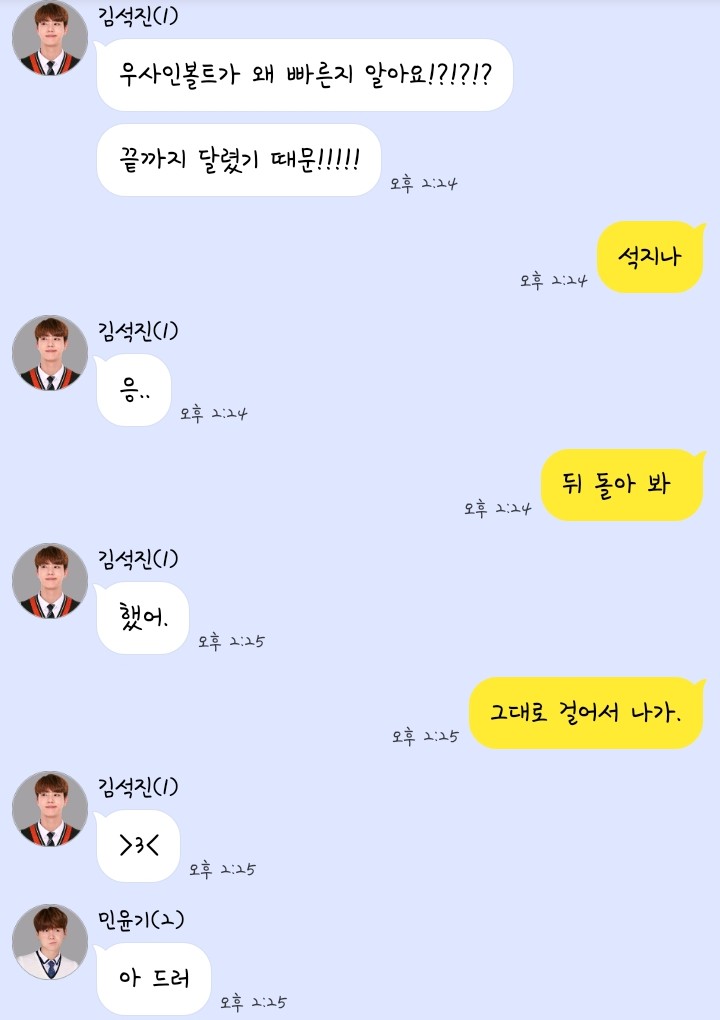Open 민윤기's profile picture

click(x=49, y=942)
